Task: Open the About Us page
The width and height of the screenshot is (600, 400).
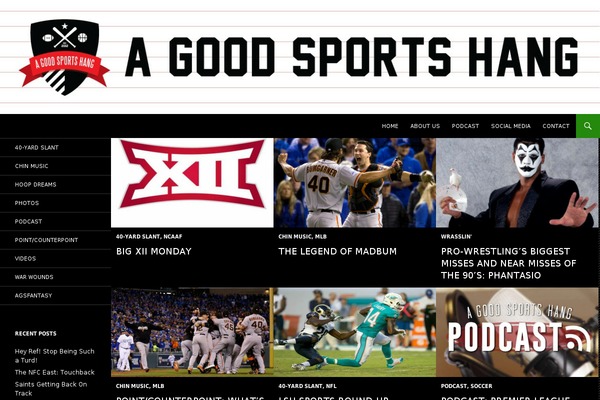Action: coord(425,126)
